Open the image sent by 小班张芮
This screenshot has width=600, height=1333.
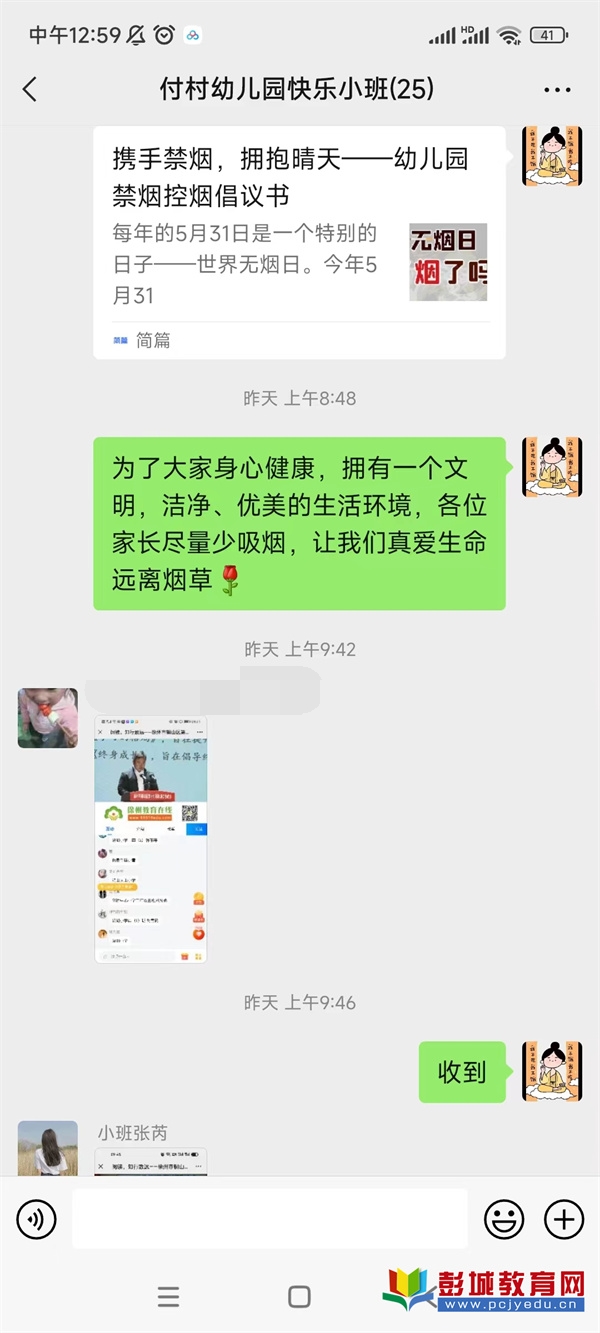point(150,1162)
